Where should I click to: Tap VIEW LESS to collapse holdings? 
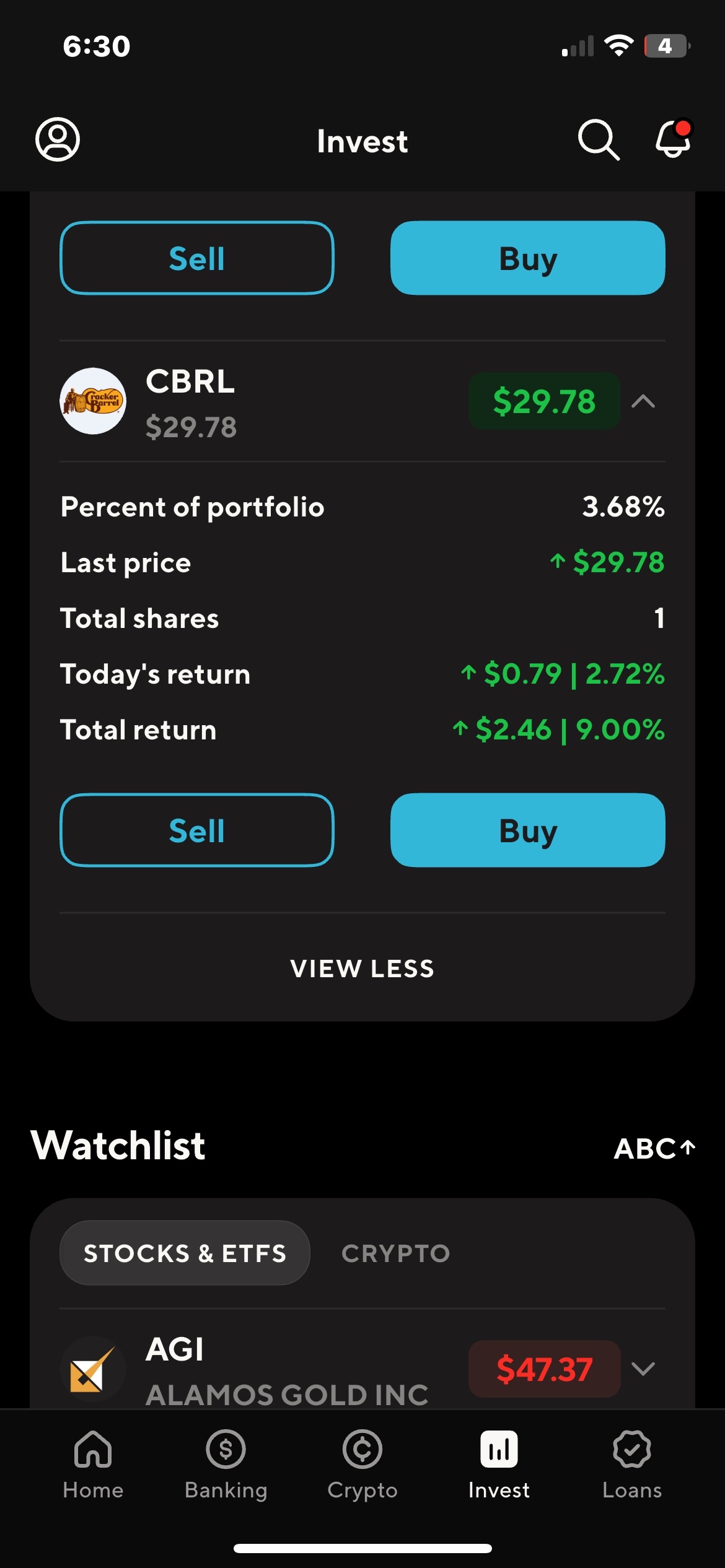pos(362,969)
